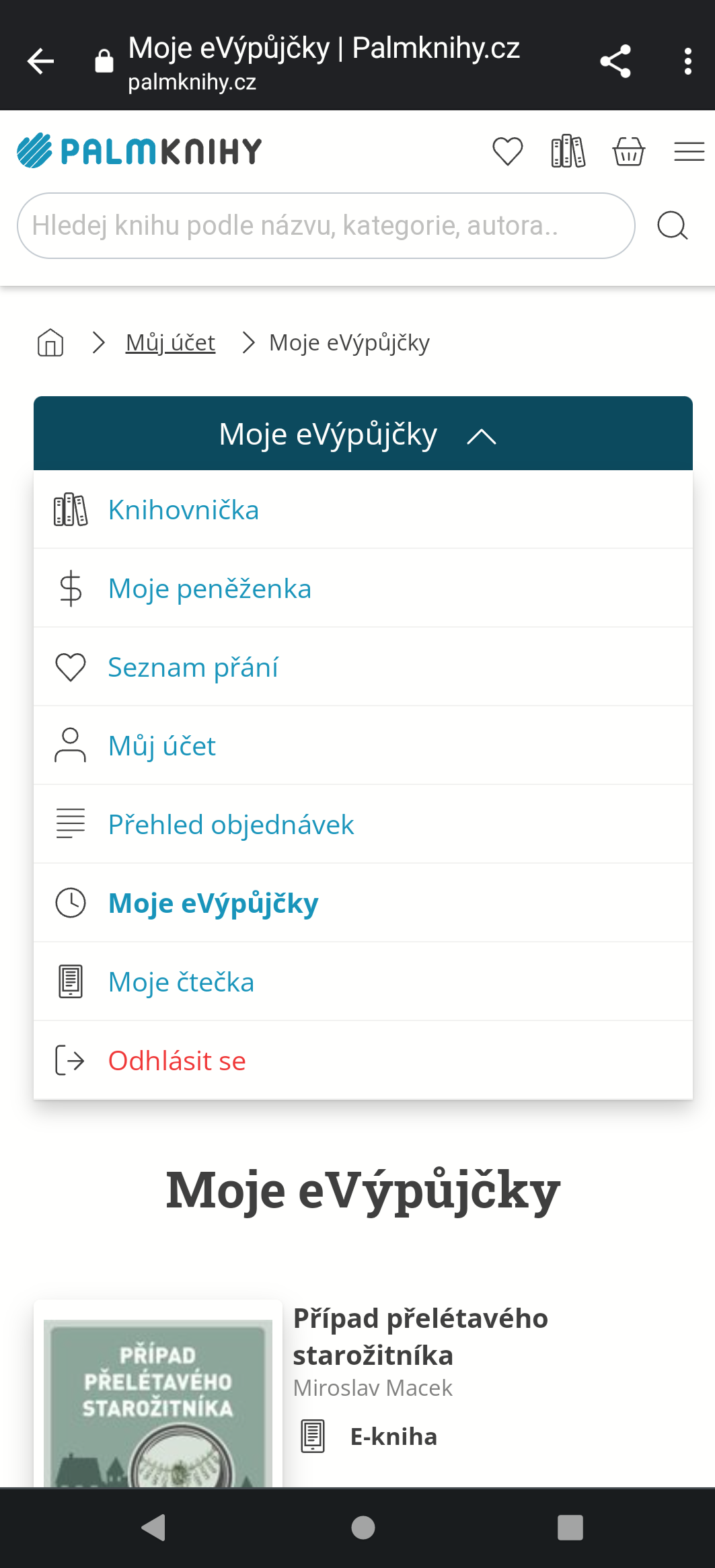The height and width of the screenshot is (1568, 715).
Task: Go back using the browser arrow
Action: [x=40, y=61]
